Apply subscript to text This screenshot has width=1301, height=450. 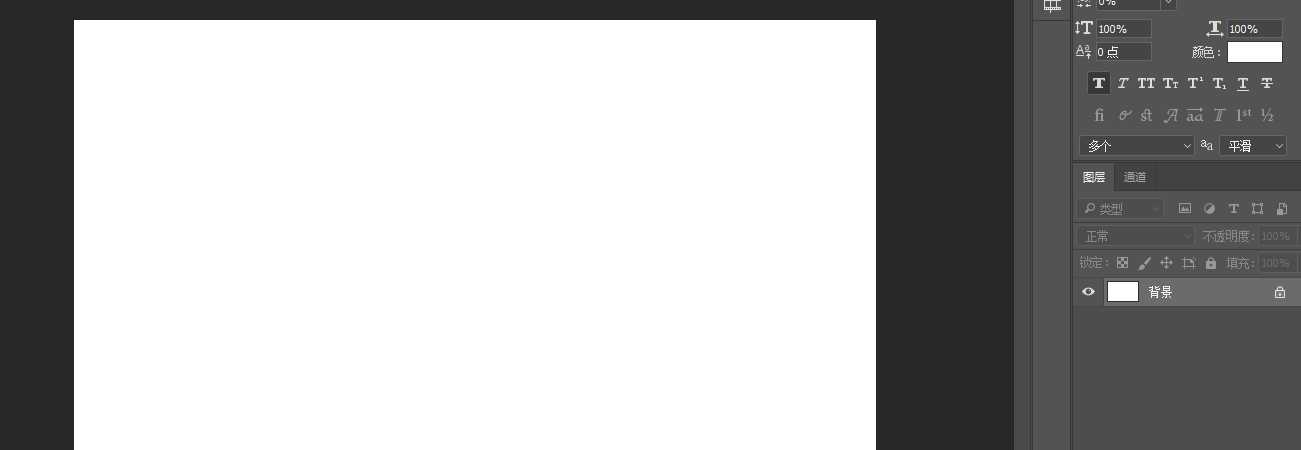(x=1219, y=83)
